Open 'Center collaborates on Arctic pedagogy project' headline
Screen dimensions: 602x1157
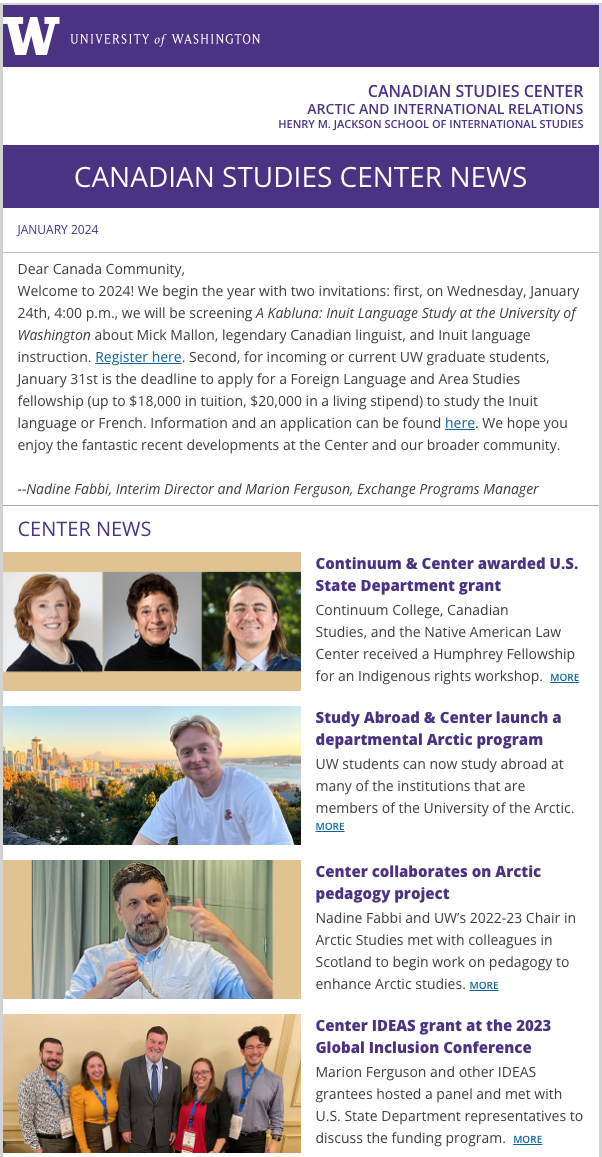click(428, 883)
